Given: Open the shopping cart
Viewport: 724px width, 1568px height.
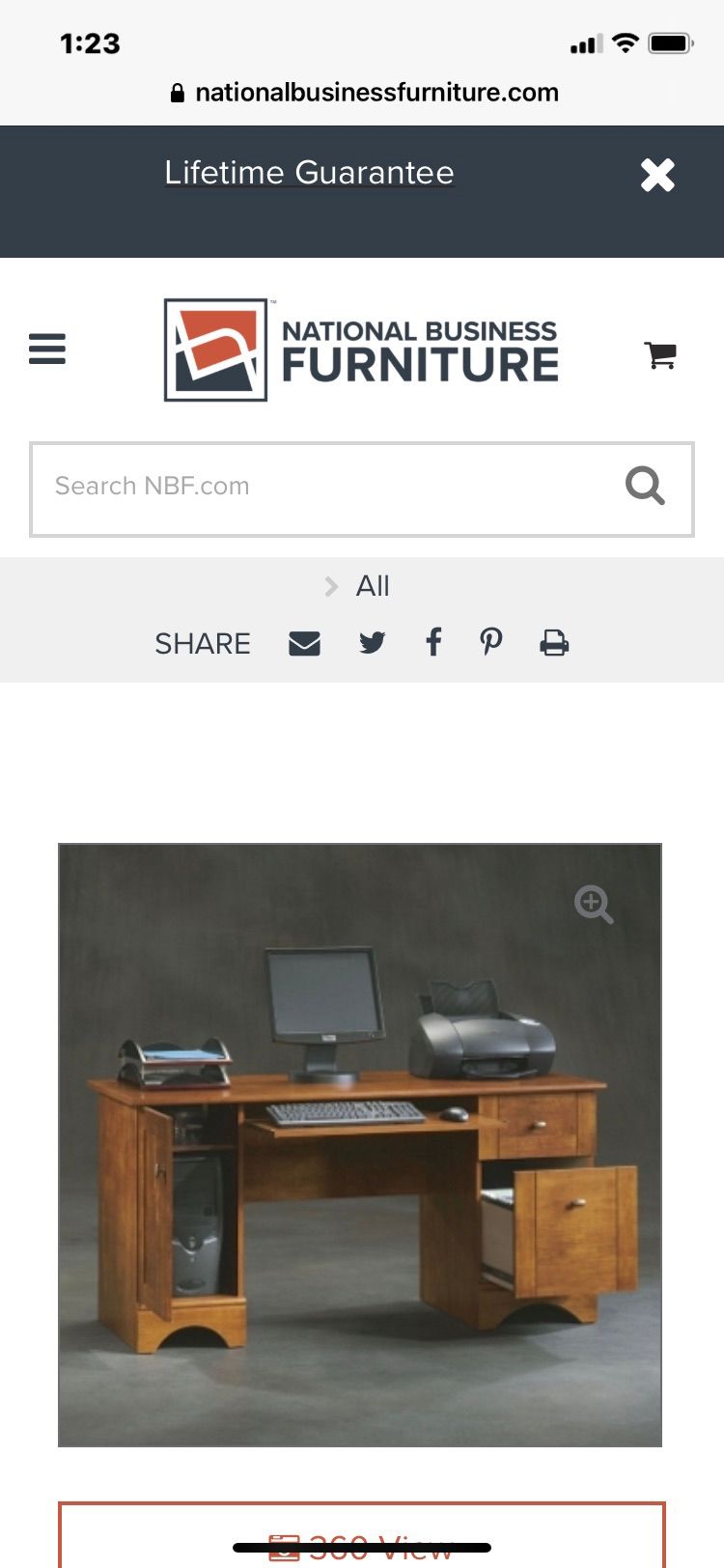Looking at the screenshot, I should [660, 354].
